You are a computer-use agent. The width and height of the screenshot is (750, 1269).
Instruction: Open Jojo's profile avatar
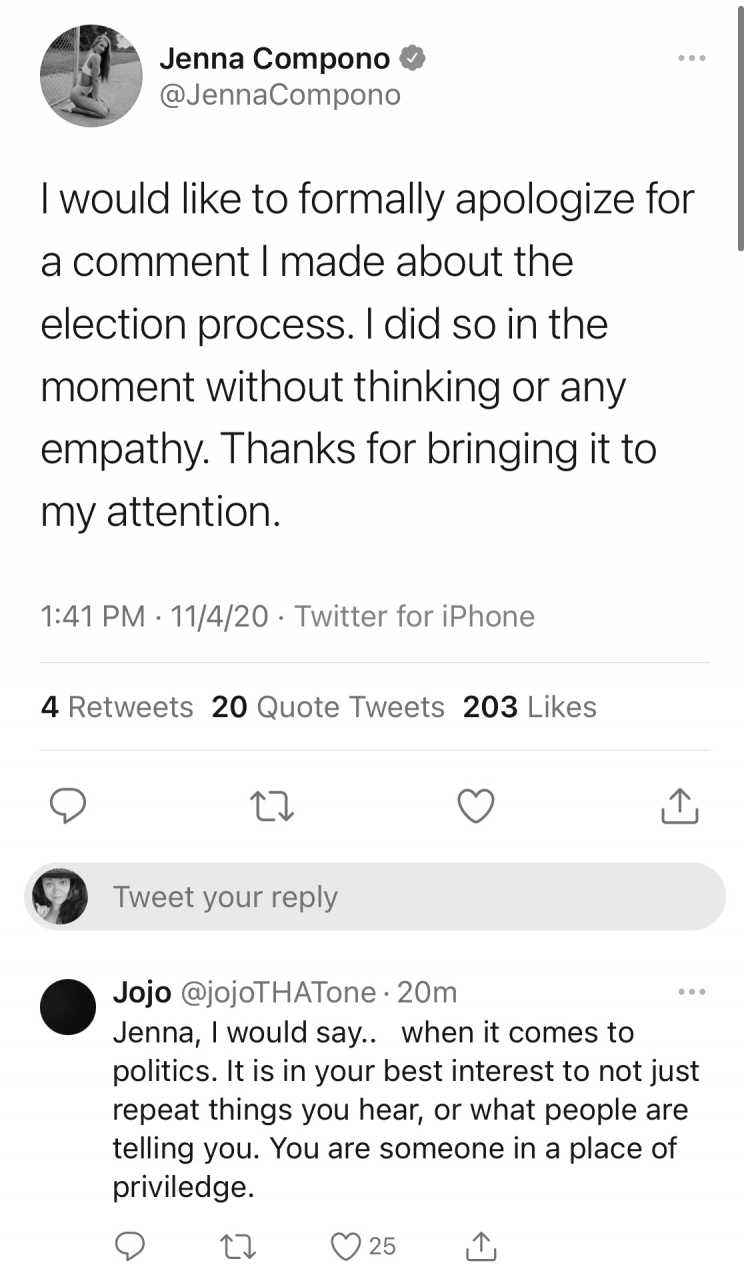point(68,1006)
